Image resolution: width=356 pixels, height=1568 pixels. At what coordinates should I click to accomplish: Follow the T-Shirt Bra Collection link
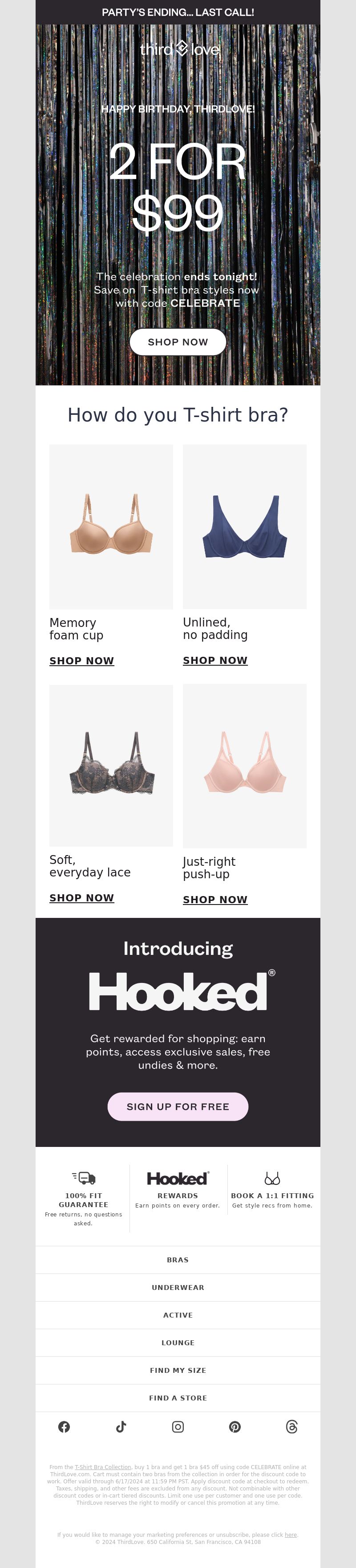click(103, 1467)
